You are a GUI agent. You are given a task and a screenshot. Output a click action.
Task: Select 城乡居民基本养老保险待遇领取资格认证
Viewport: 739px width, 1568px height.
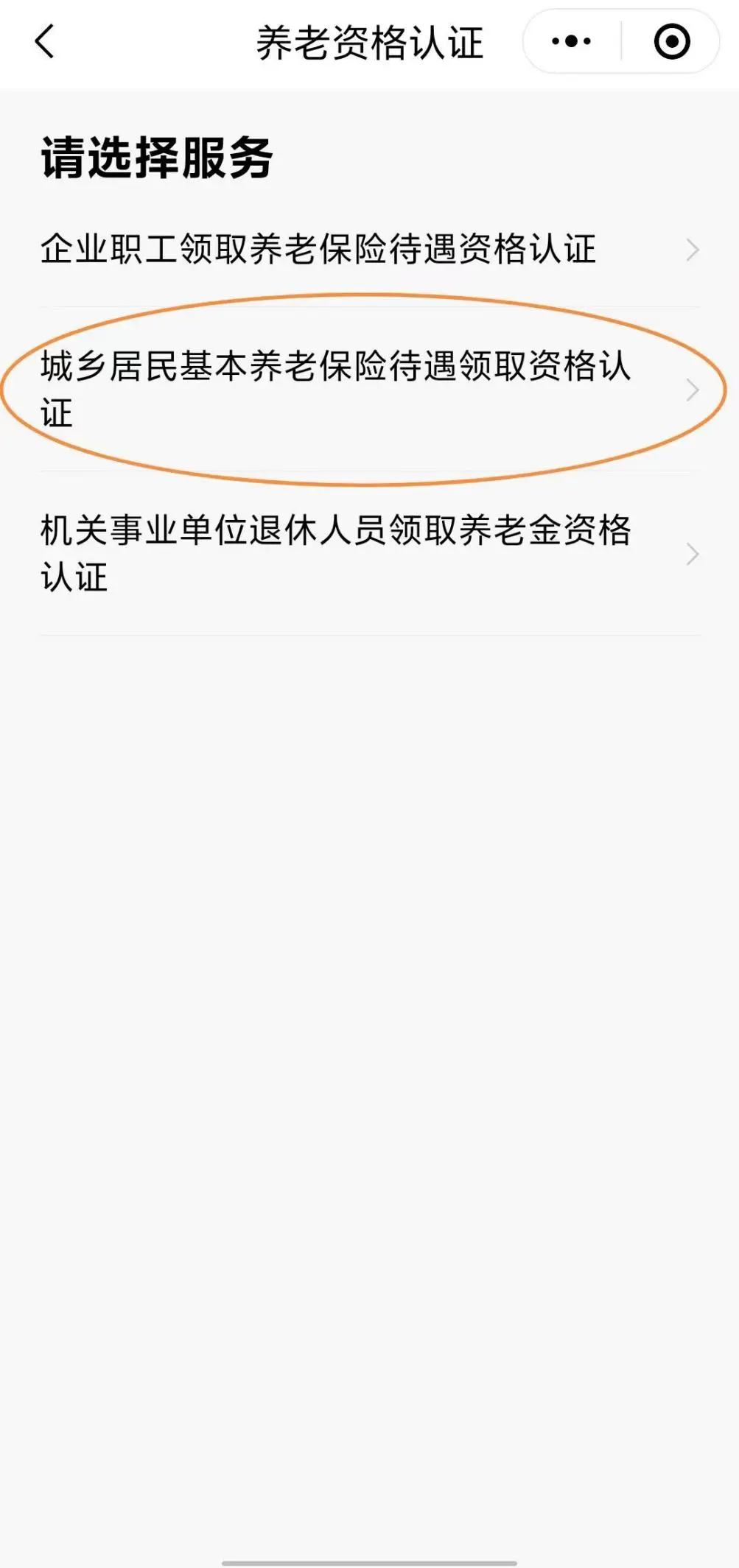(368, 389)
